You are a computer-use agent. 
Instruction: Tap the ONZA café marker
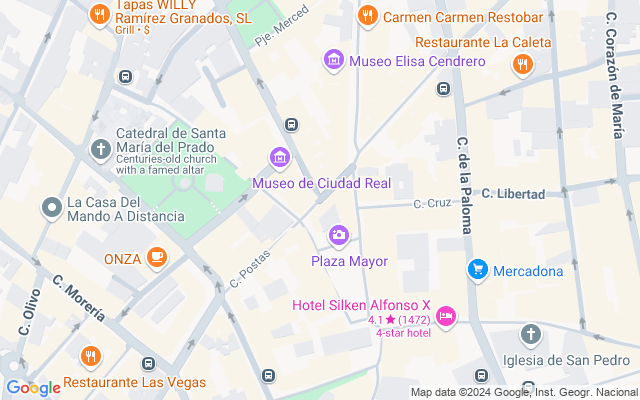point(156,258)
